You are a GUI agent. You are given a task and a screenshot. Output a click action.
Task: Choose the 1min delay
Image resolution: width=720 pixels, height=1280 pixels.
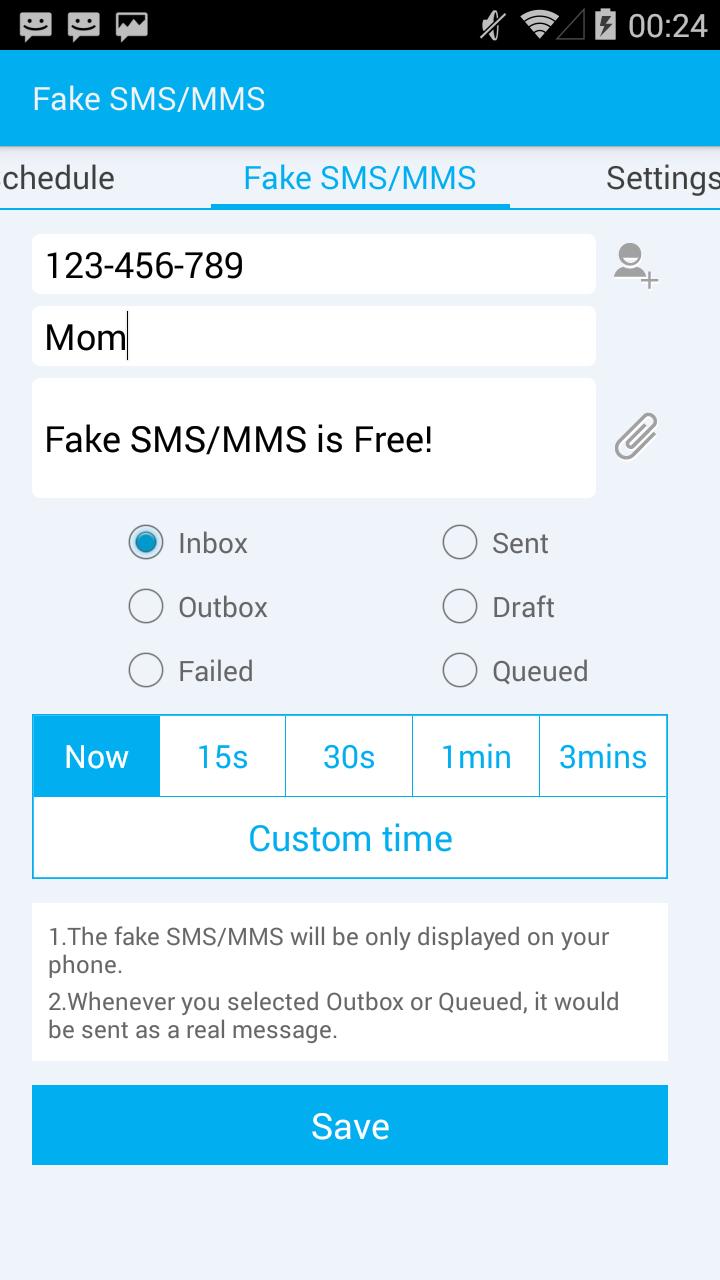coord(476,757)
